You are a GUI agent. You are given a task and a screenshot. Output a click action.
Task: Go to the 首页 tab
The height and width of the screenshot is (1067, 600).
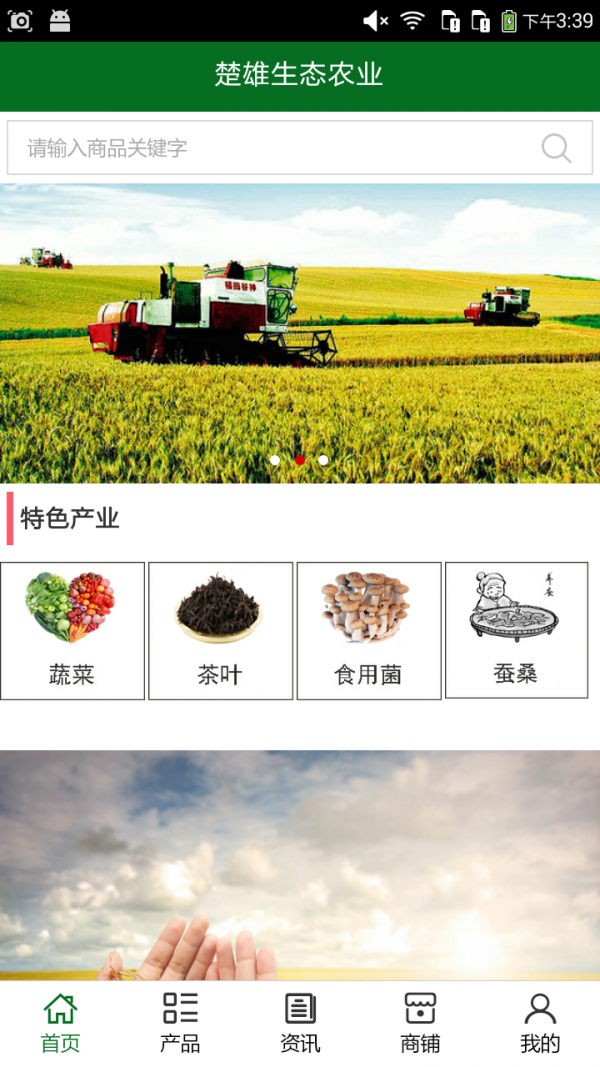[60, 1023]
